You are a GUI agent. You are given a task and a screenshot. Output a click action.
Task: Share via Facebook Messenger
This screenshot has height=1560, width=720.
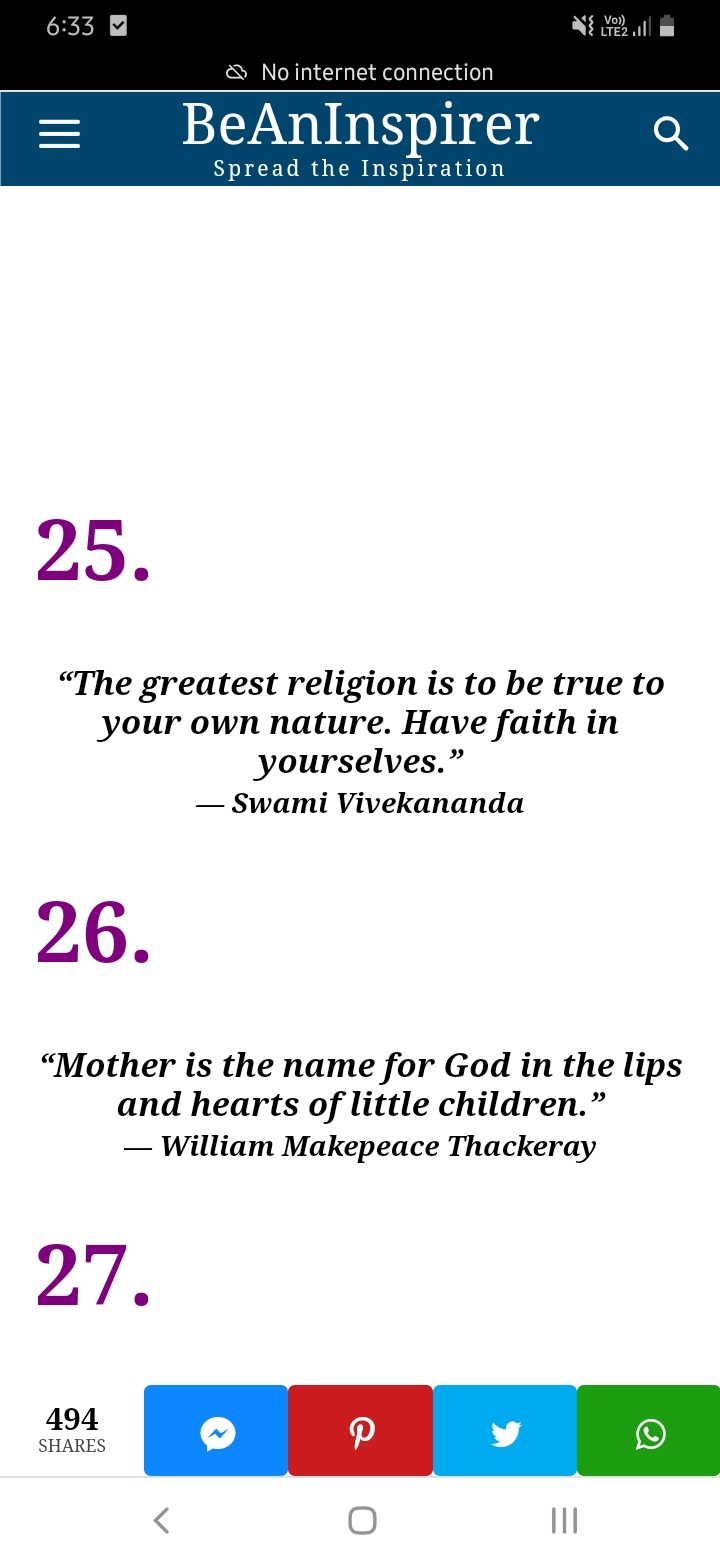[x=216, y=1431]
